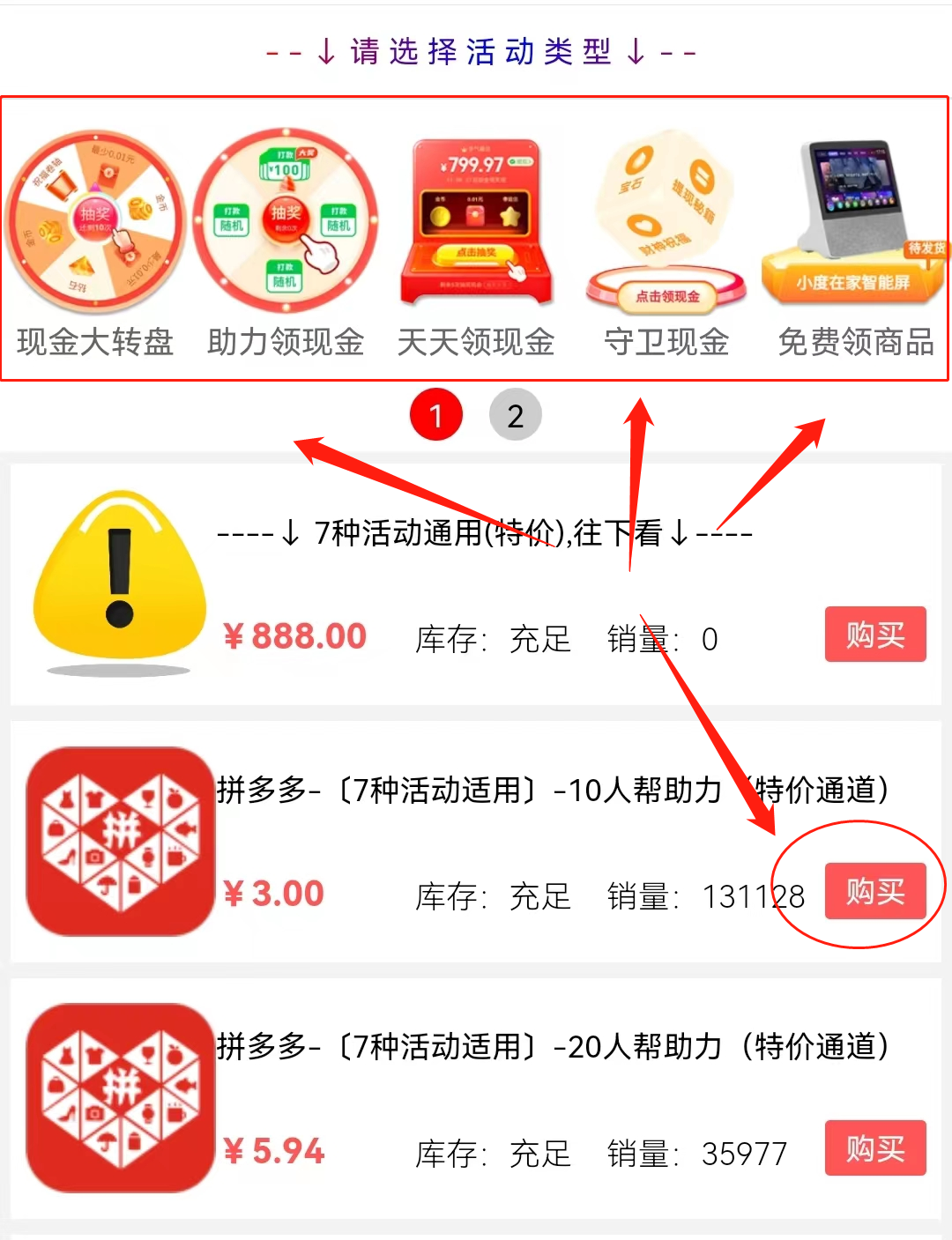Image resolution: width=952 pixels, height=1240 pixels.
Task: Click 购买 for the ¥5.94 product
Action: point(874,1149)
